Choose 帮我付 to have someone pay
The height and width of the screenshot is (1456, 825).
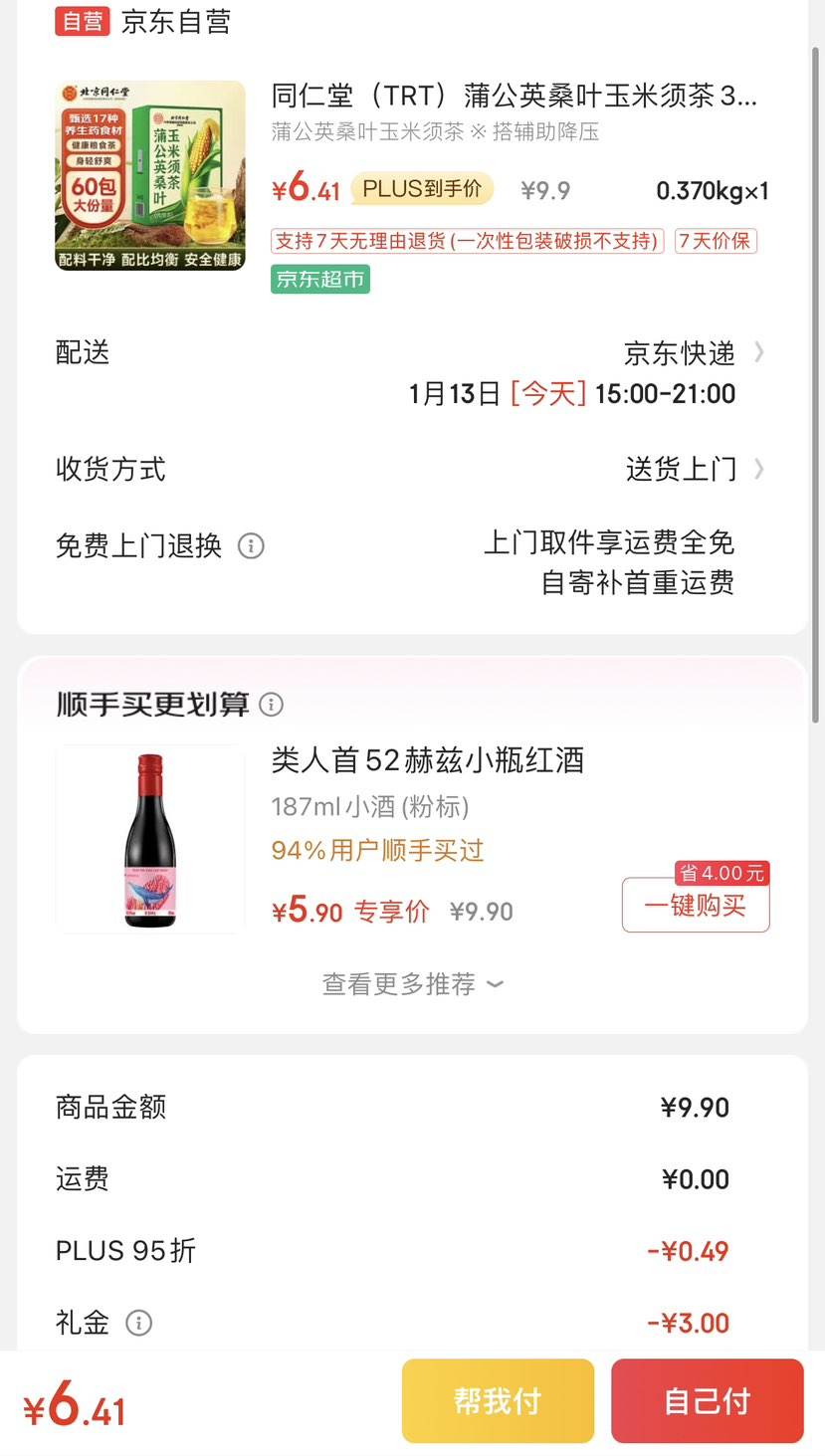click(498, 1401)
